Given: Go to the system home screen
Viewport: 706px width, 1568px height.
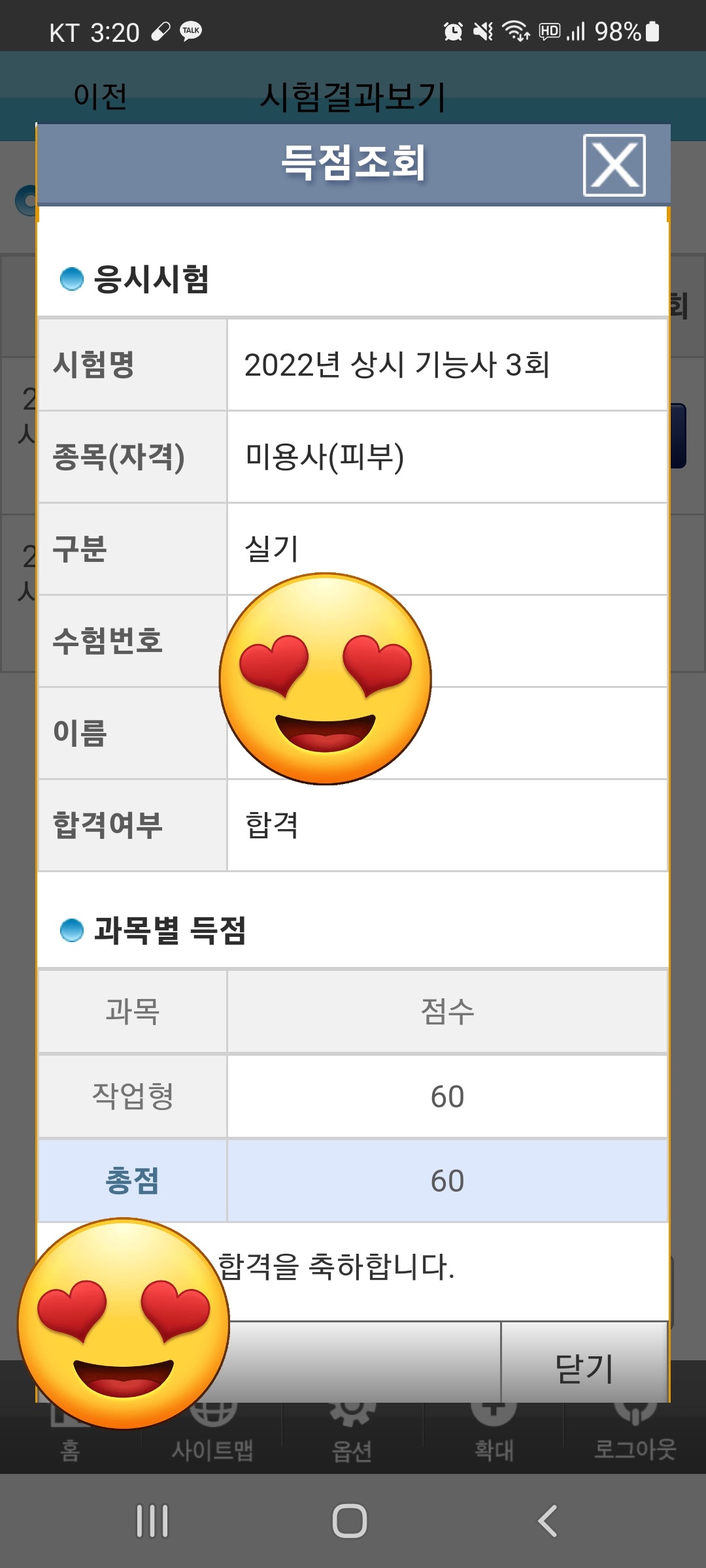Looking at the screenshot, I should 350,1521.
